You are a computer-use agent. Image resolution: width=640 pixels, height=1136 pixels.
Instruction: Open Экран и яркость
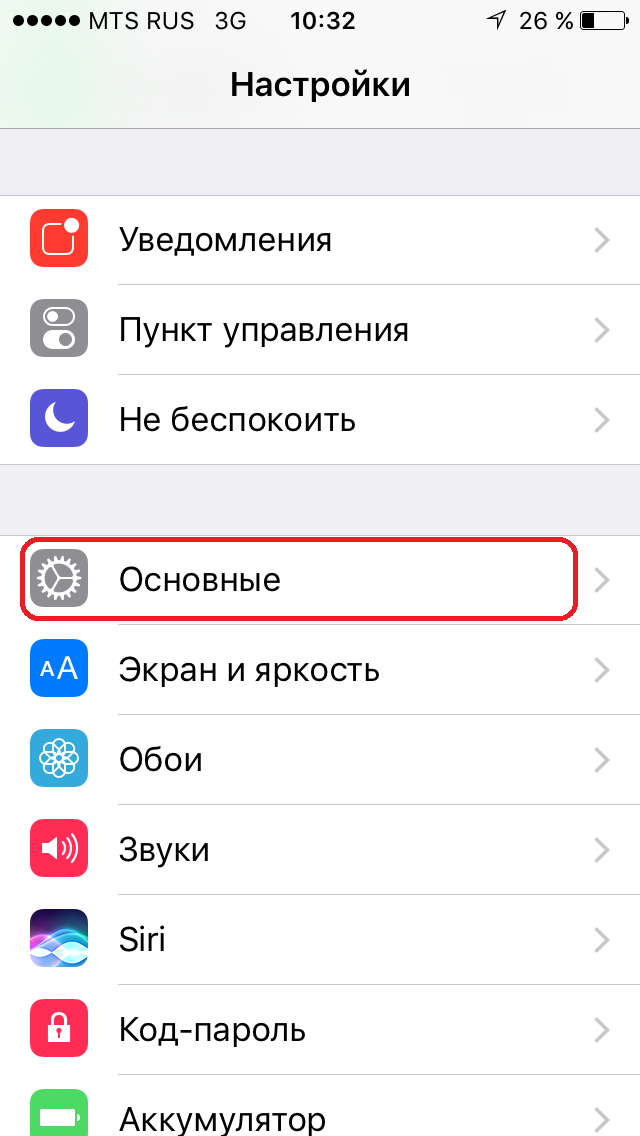pyautogui.click(x=320, y=669)
